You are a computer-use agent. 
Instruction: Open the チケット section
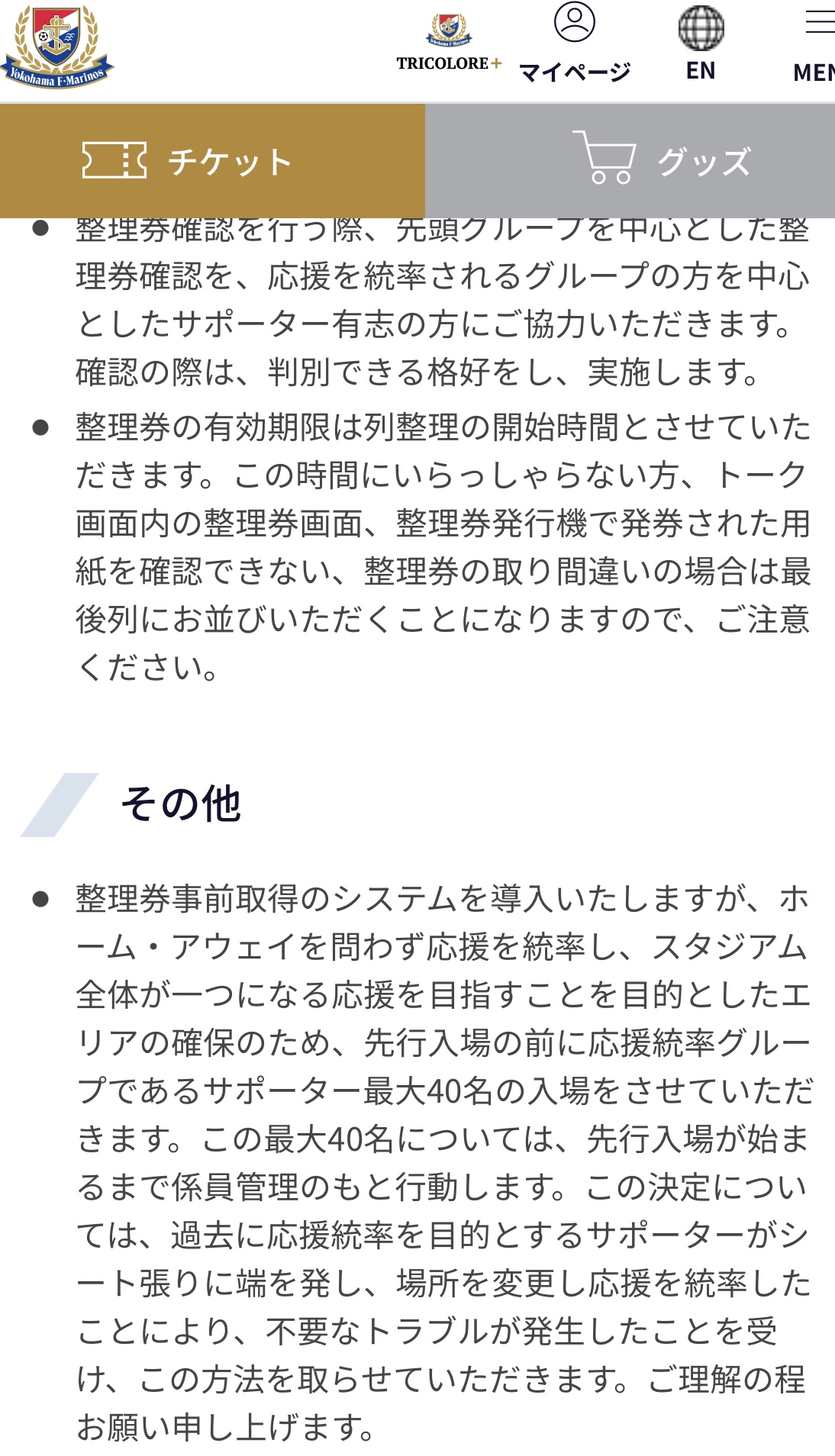(212, 161)
